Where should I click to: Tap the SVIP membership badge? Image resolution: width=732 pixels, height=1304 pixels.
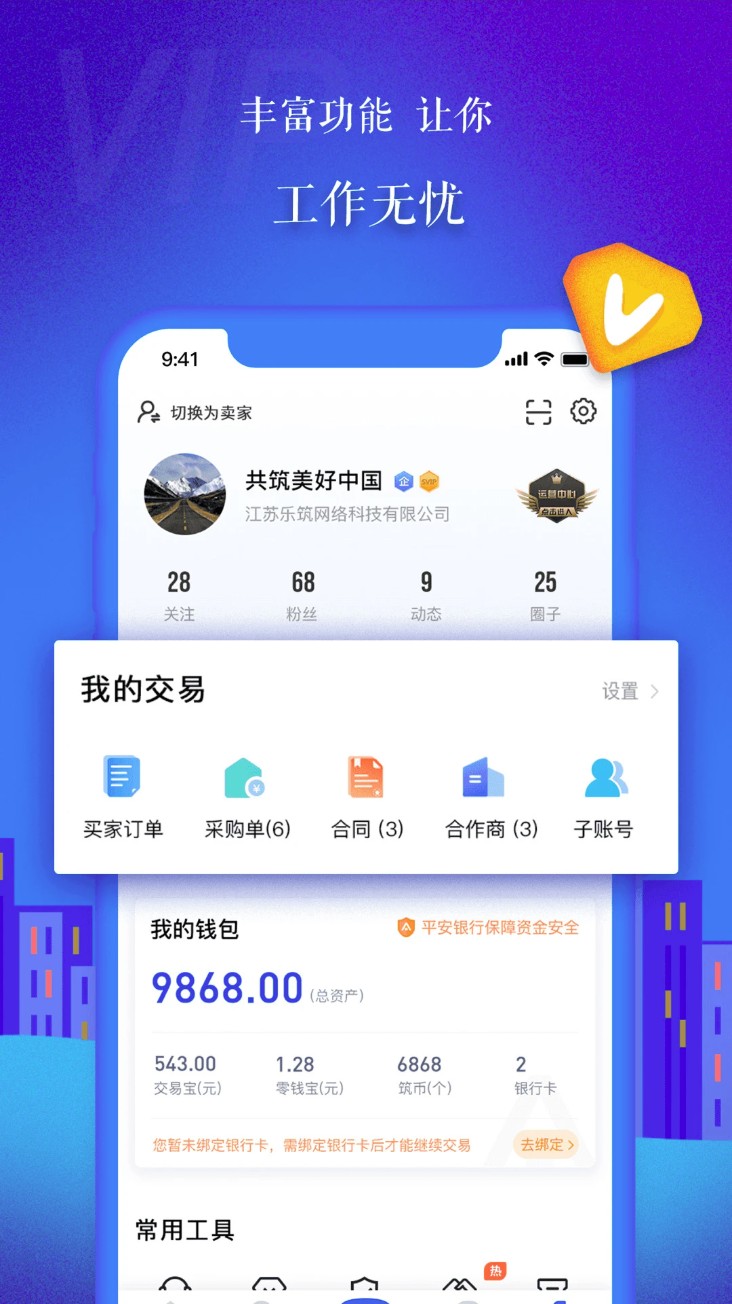tap(427, 480)
